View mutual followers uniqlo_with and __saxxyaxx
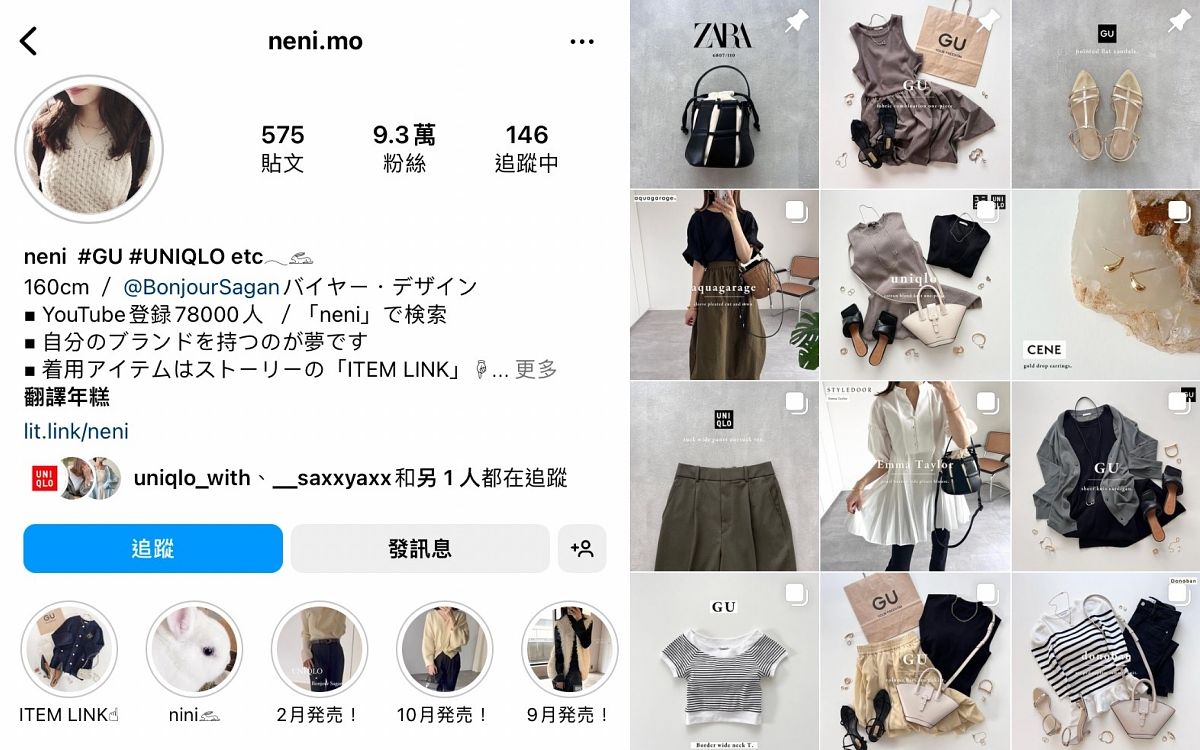 (300, 478)
